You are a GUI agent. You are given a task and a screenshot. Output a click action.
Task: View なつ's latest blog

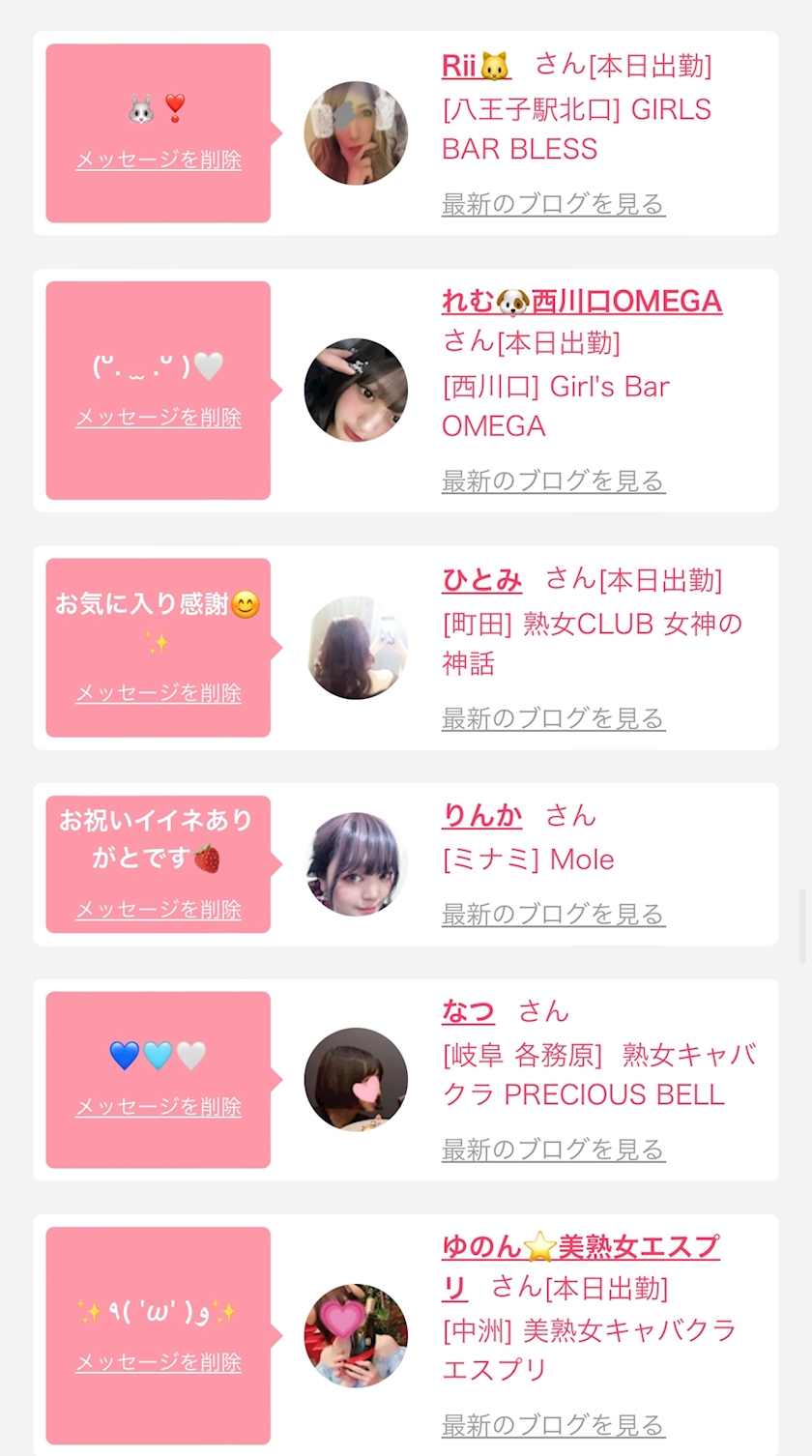tap(553, 1150)
